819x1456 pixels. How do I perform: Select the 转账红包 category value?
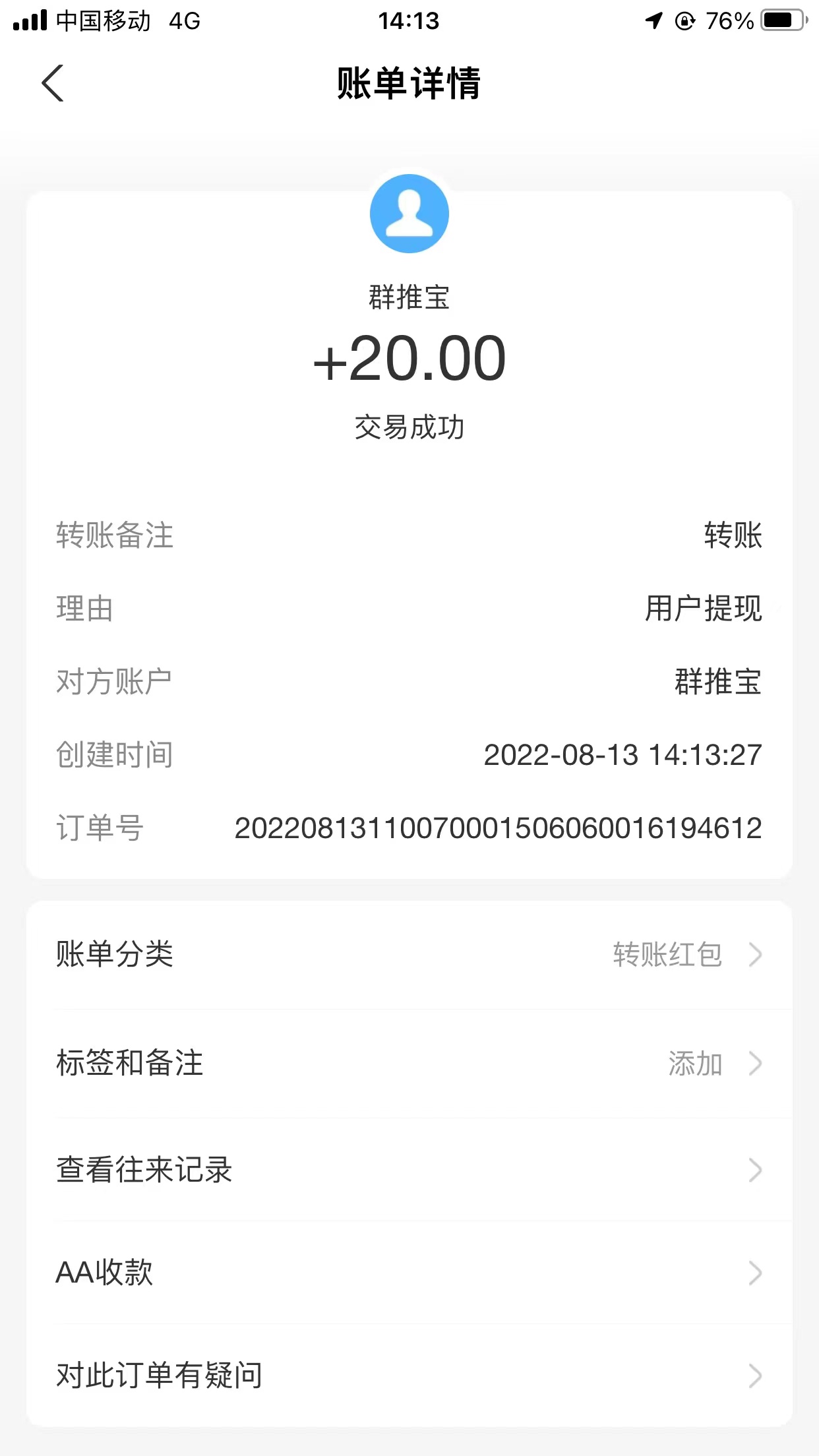pyautogui.click(x=666, y=954)
